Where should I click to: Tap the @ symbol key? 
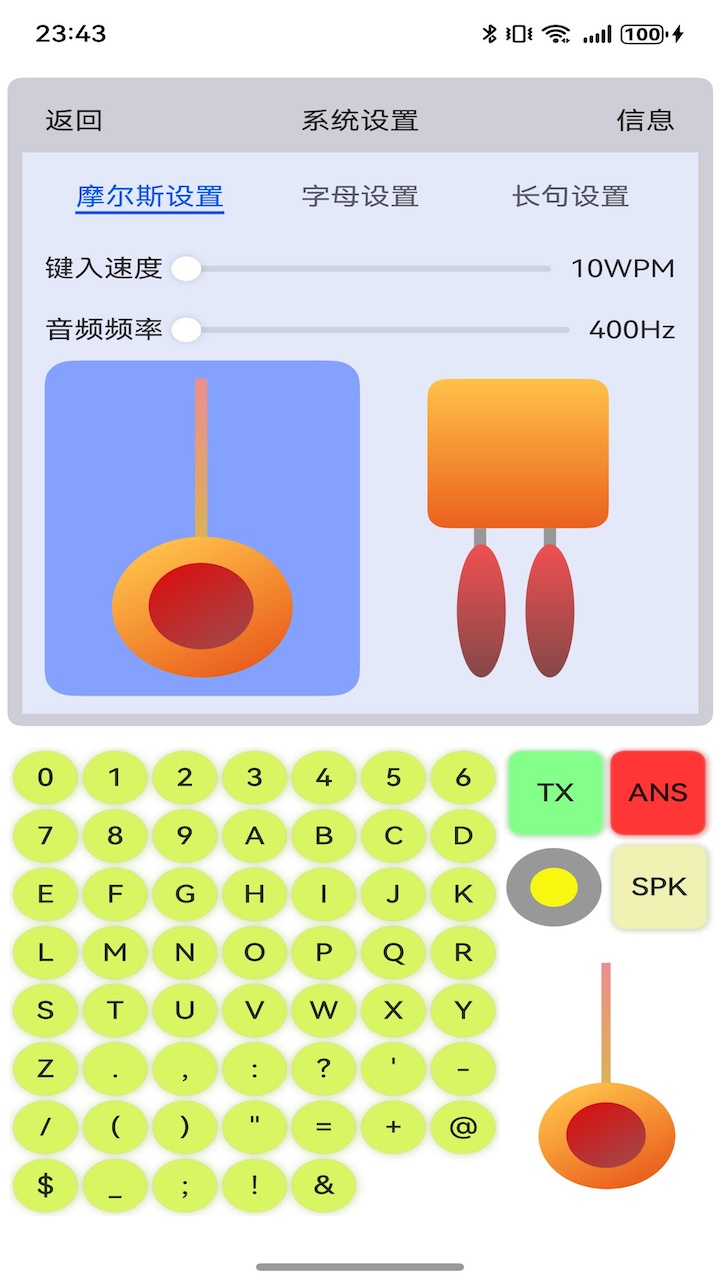[x=463, y=1127]
